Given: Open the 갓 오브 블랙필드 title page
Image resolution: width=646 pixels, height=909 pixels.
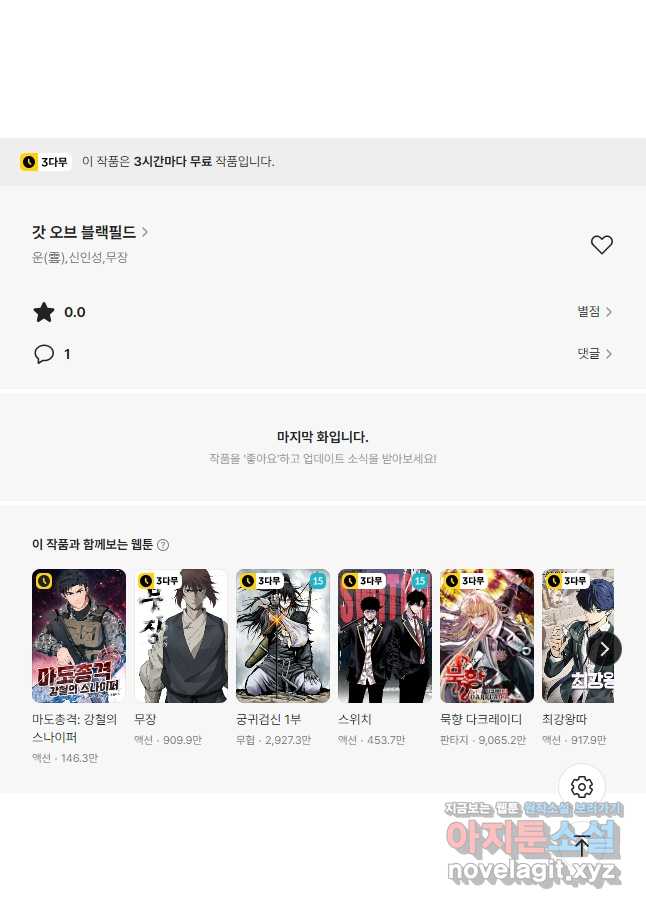Looking at the screenshot, I should 90,232.
